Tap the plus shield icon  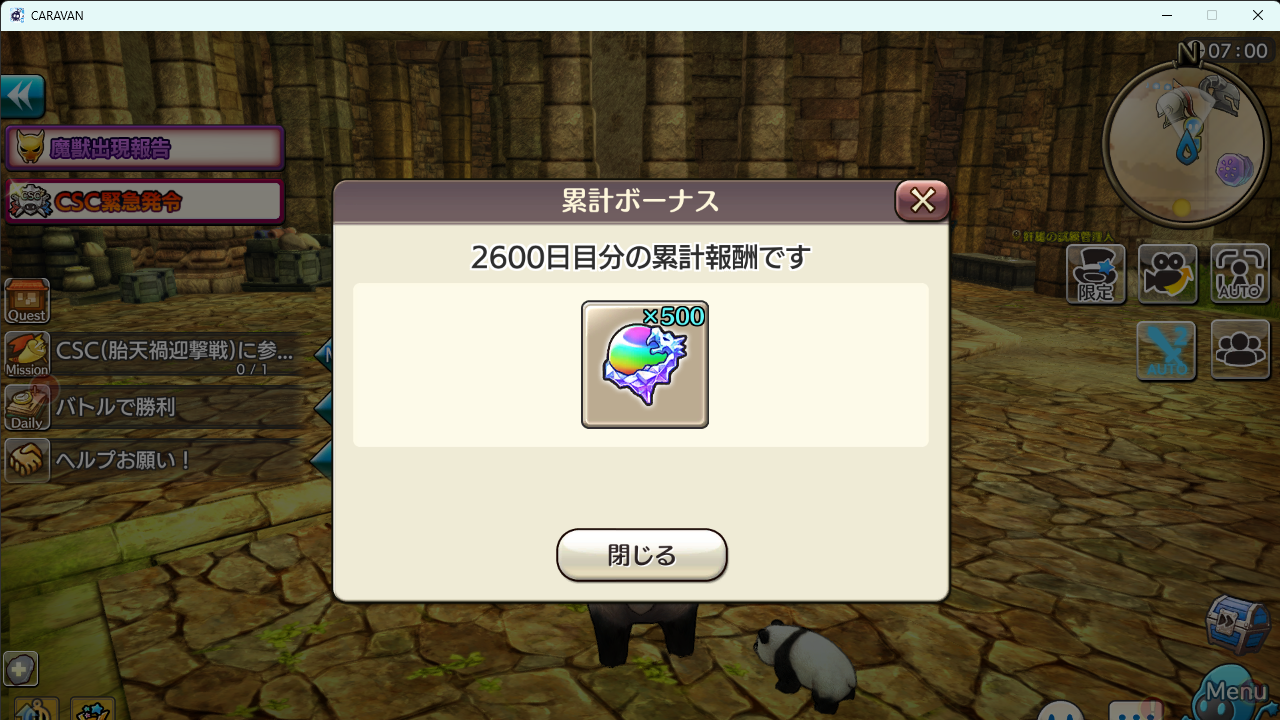click(21, 669)
